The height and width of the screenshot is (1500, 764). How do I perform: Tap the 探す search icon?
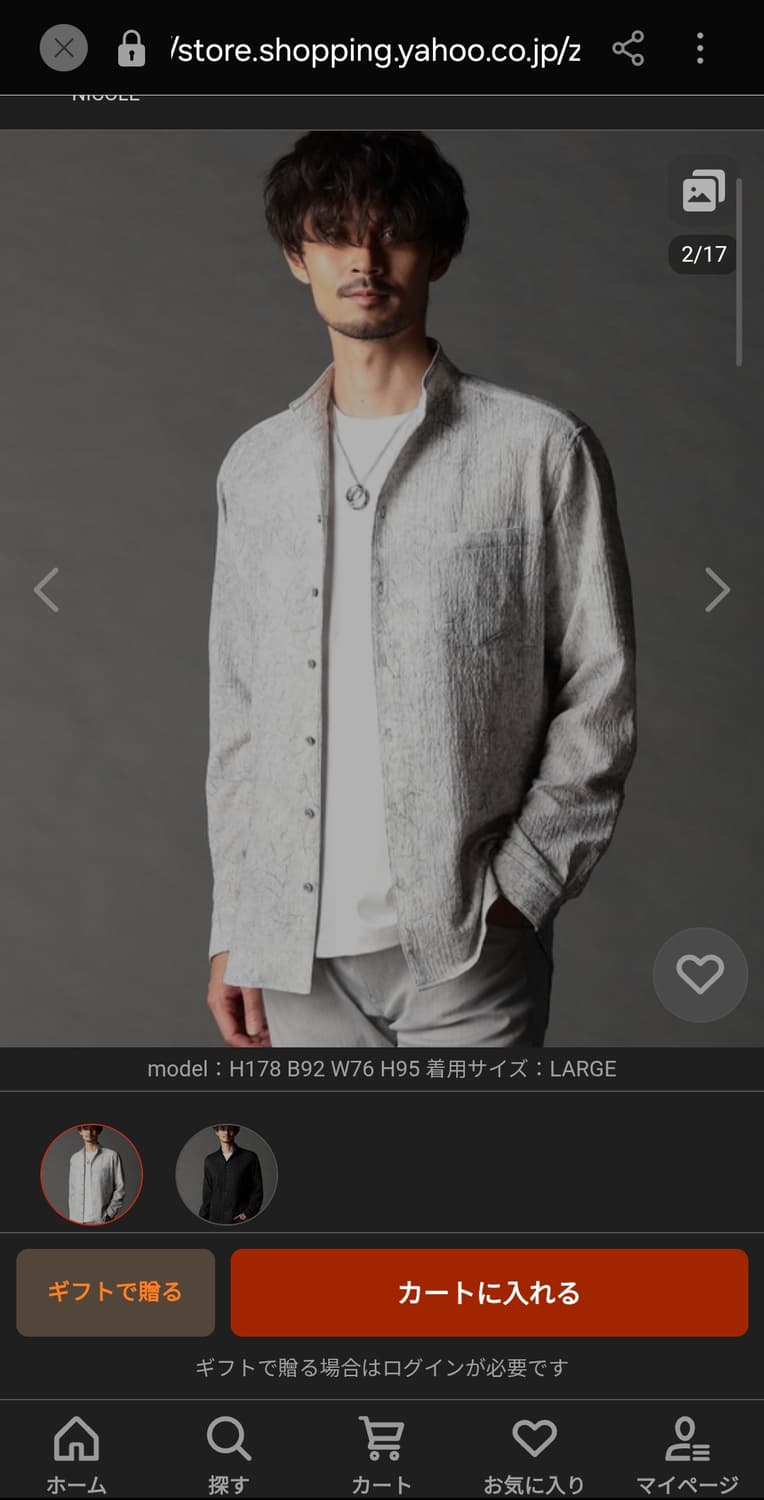(x=229, y=1440)
